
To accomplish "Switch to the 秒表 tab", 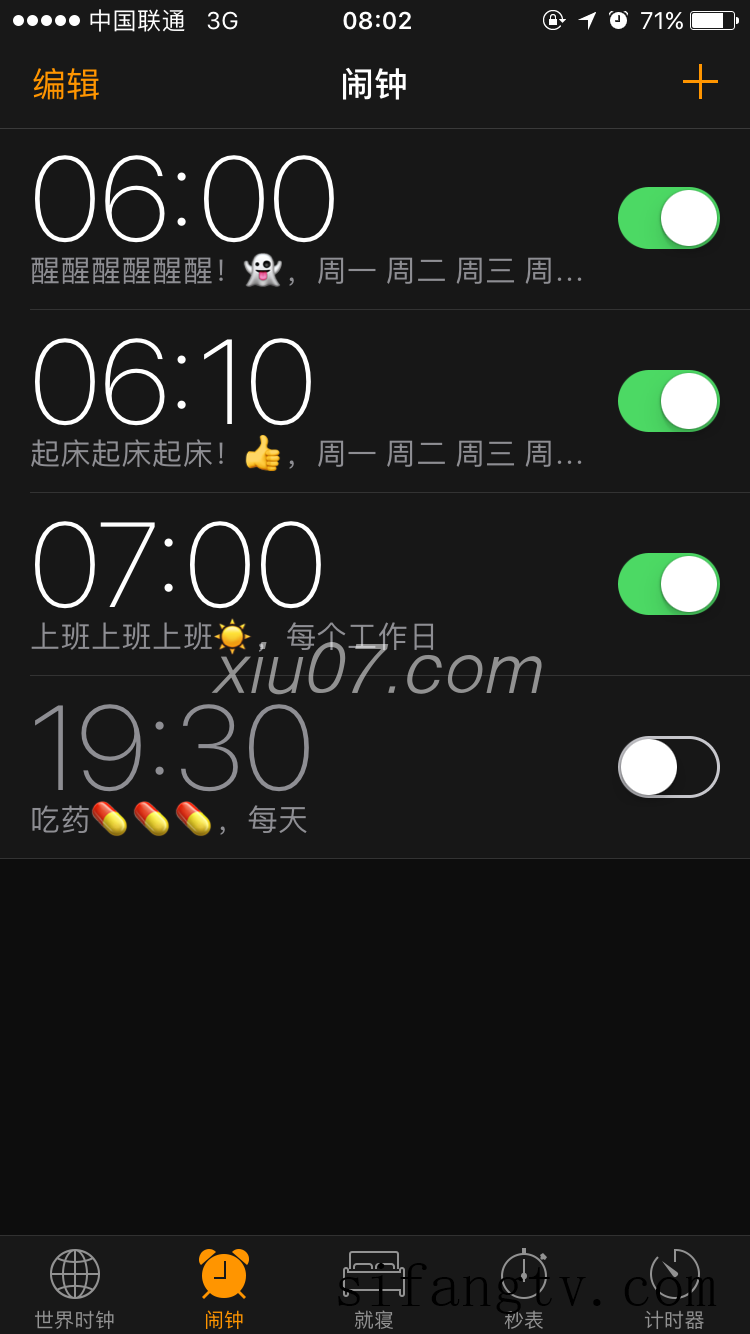I will point(524,1288).
